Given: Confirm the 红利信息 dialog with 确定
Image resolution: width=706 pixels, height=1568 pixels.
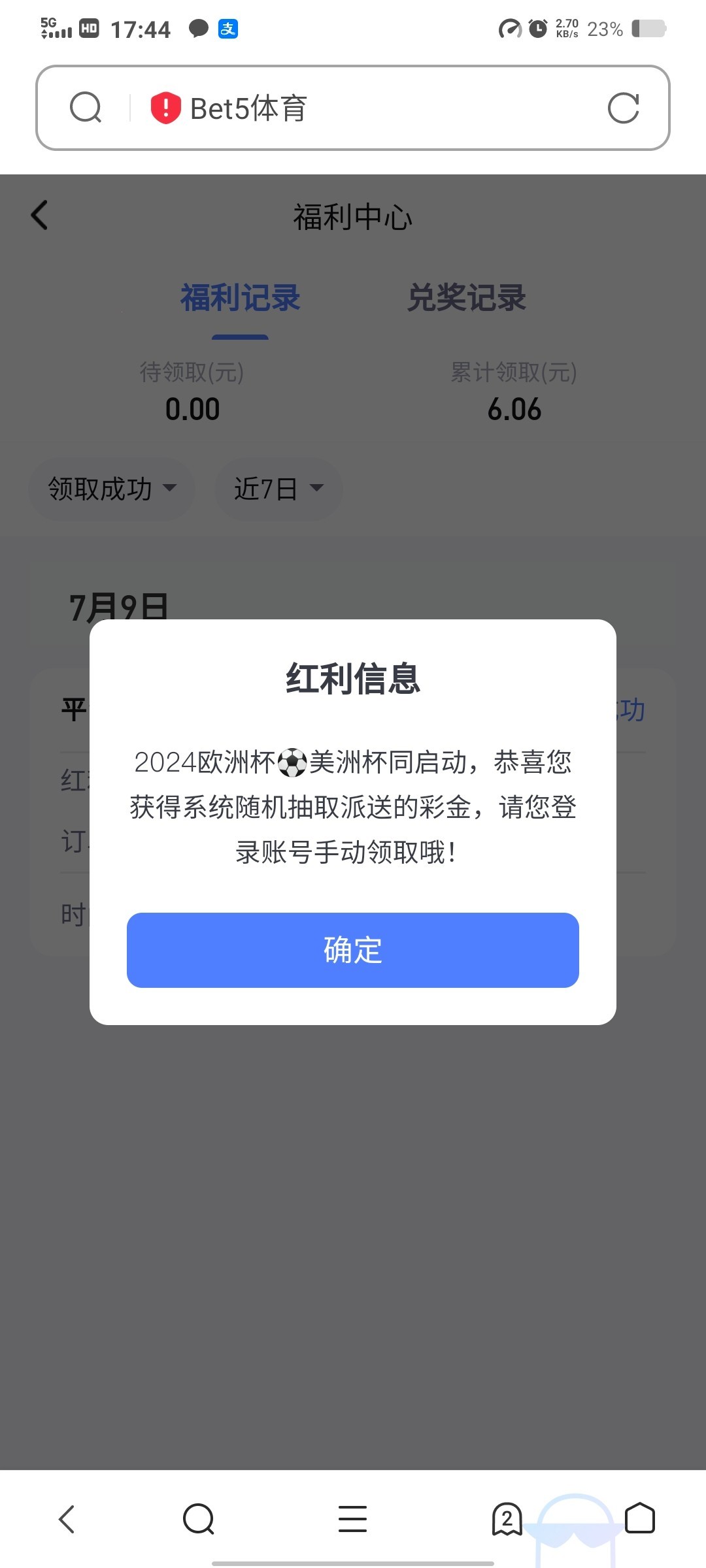Looking at the screenshot, I should pyautogui.click(x=353, y=950).
